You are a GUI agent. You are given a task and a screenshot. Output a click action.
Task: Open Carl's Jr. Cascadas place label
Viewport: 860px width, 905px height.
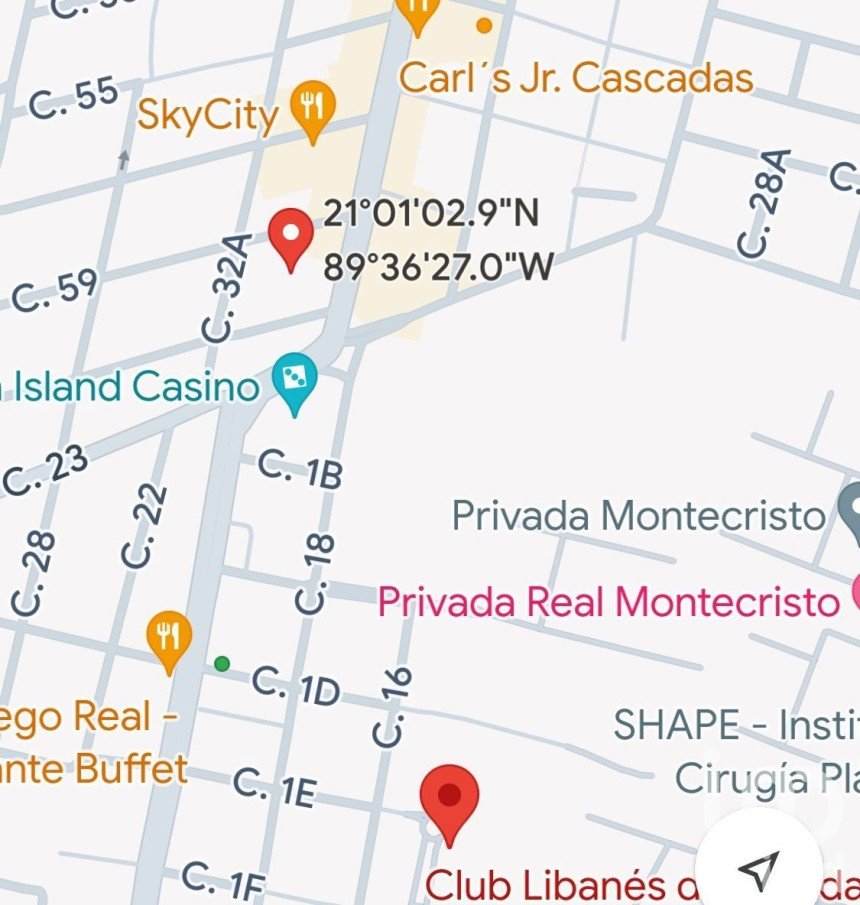coord(576,78)
